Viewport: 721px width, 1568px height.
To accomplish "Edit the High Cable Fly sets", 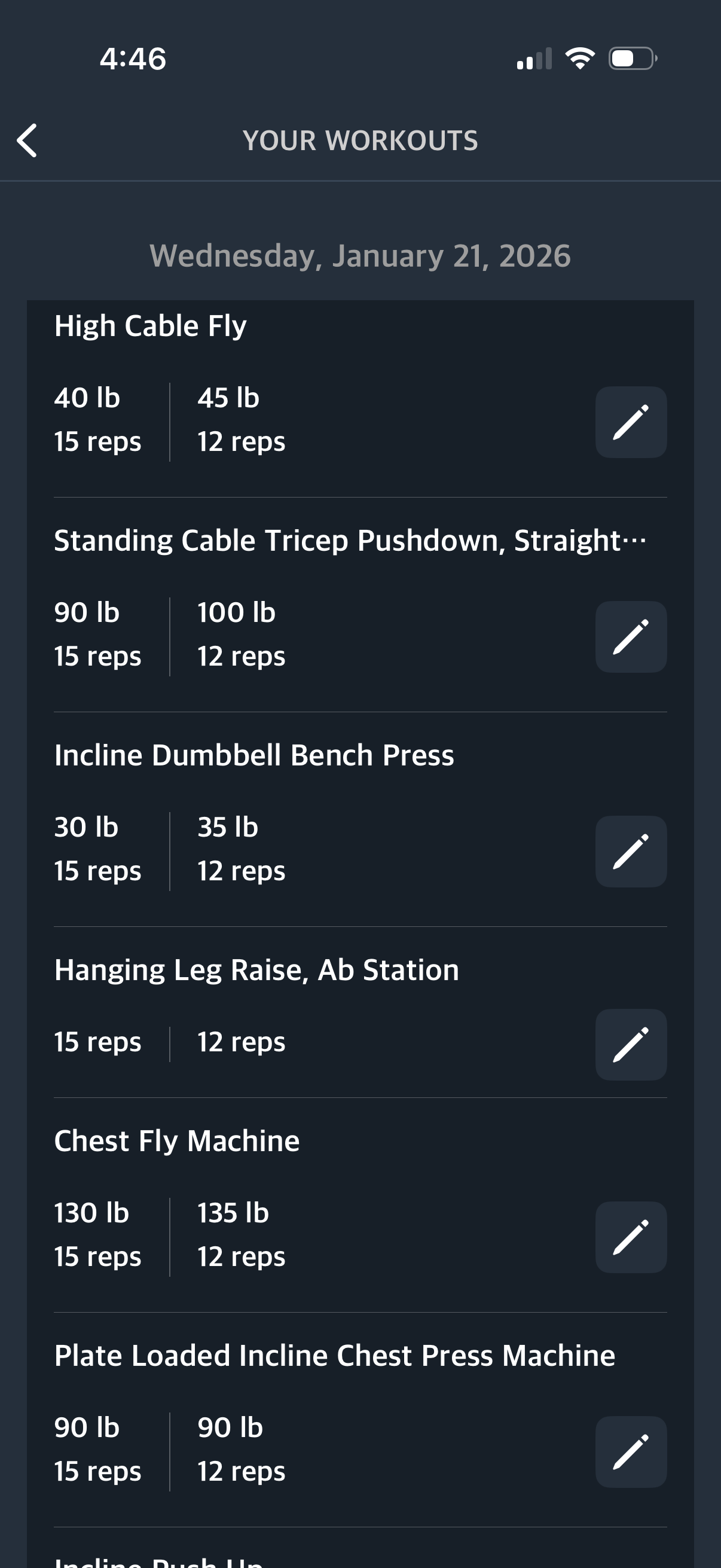I will click(x=630, y=422).
